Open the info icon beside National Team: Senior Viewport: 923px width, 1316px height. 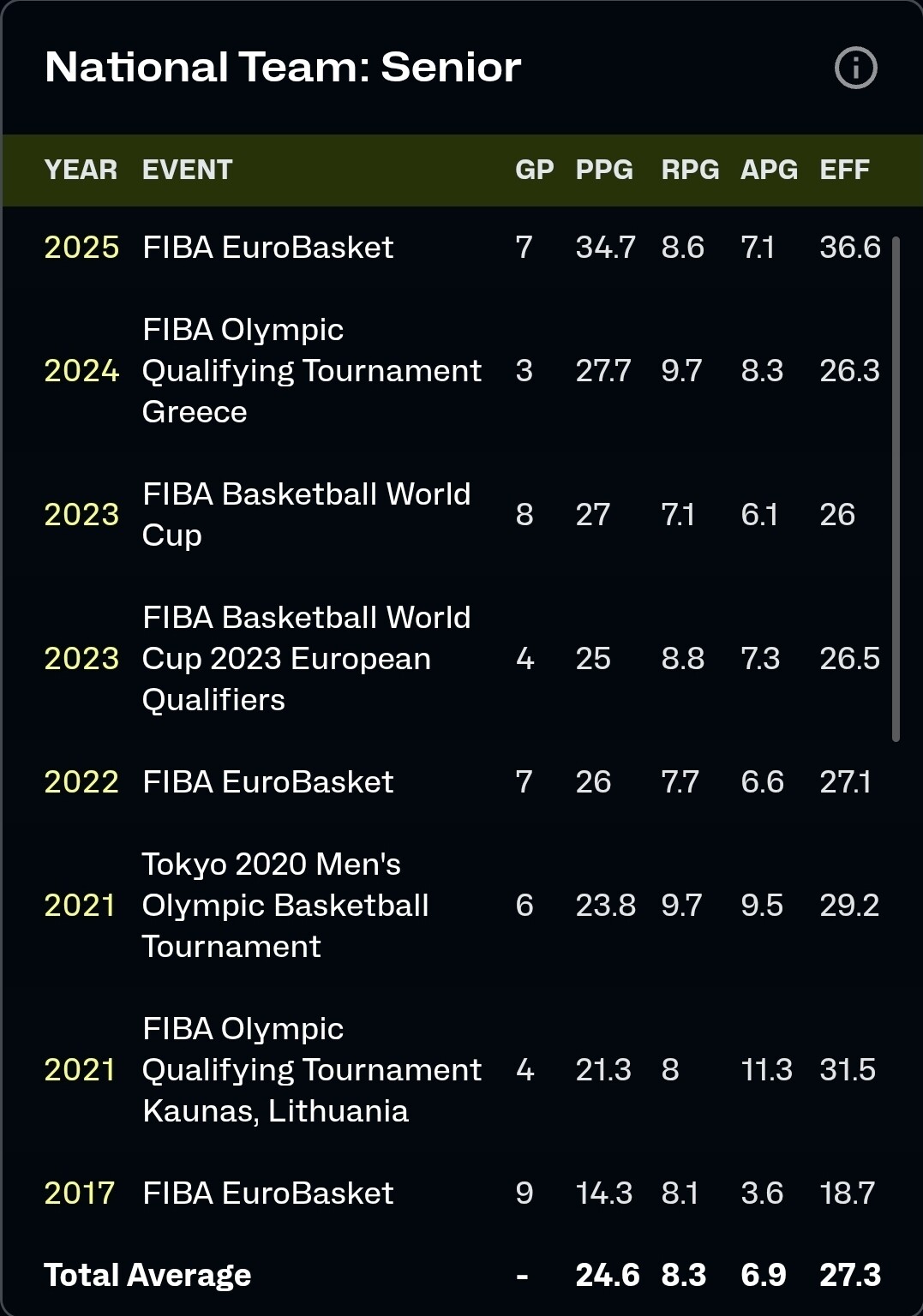(x=855, y=68)
